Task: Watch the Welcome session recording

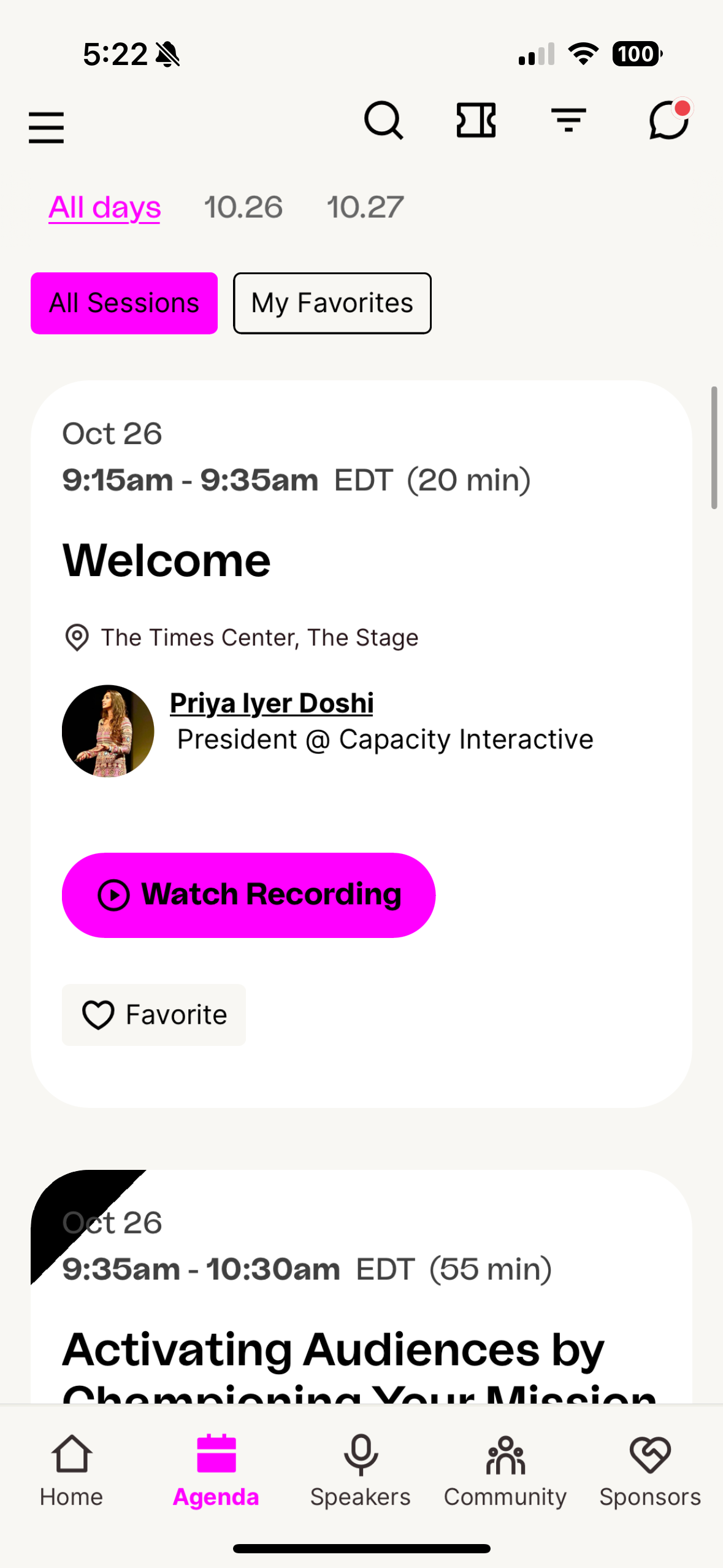Action: point(249,895)
